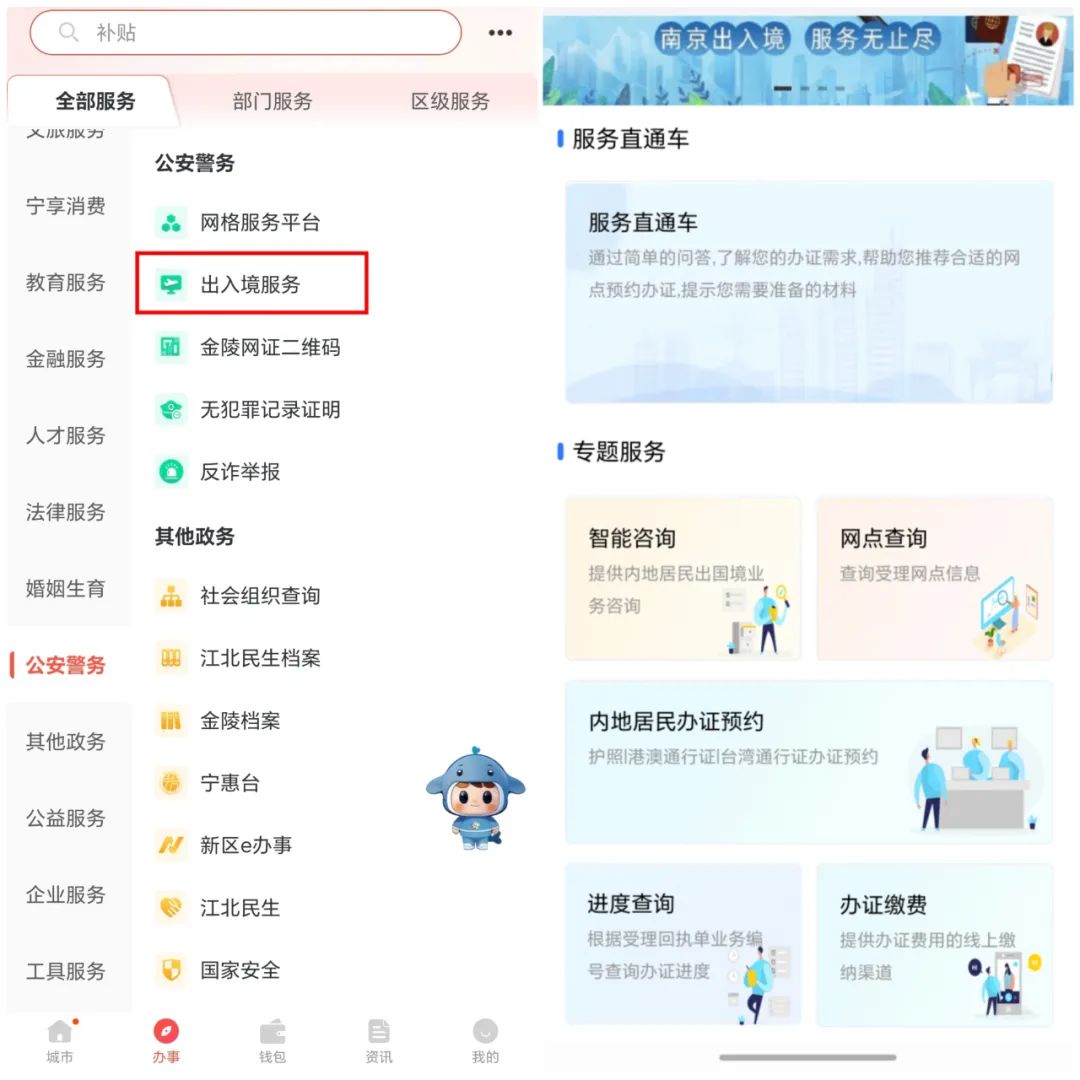Open the three-dot overflow menu

click(500, 33)
